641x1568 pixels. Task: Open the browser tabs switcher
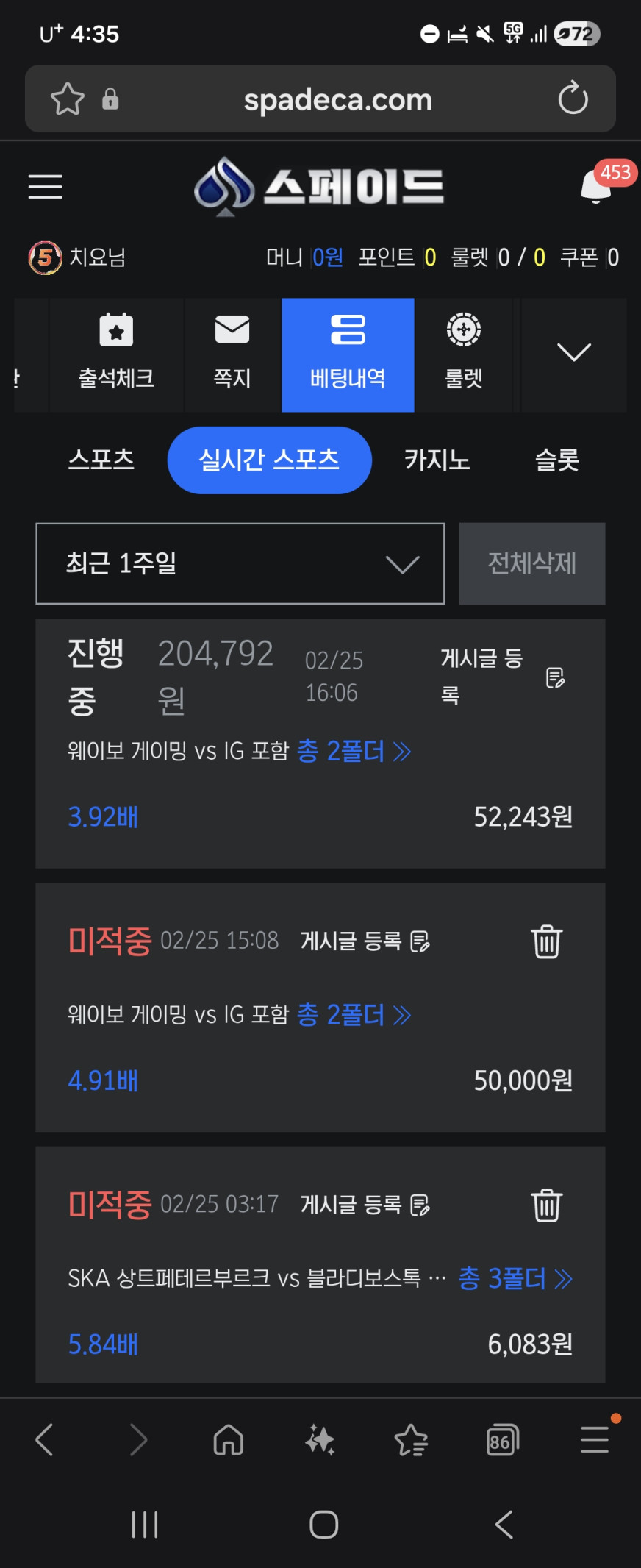coord(502,1440)
